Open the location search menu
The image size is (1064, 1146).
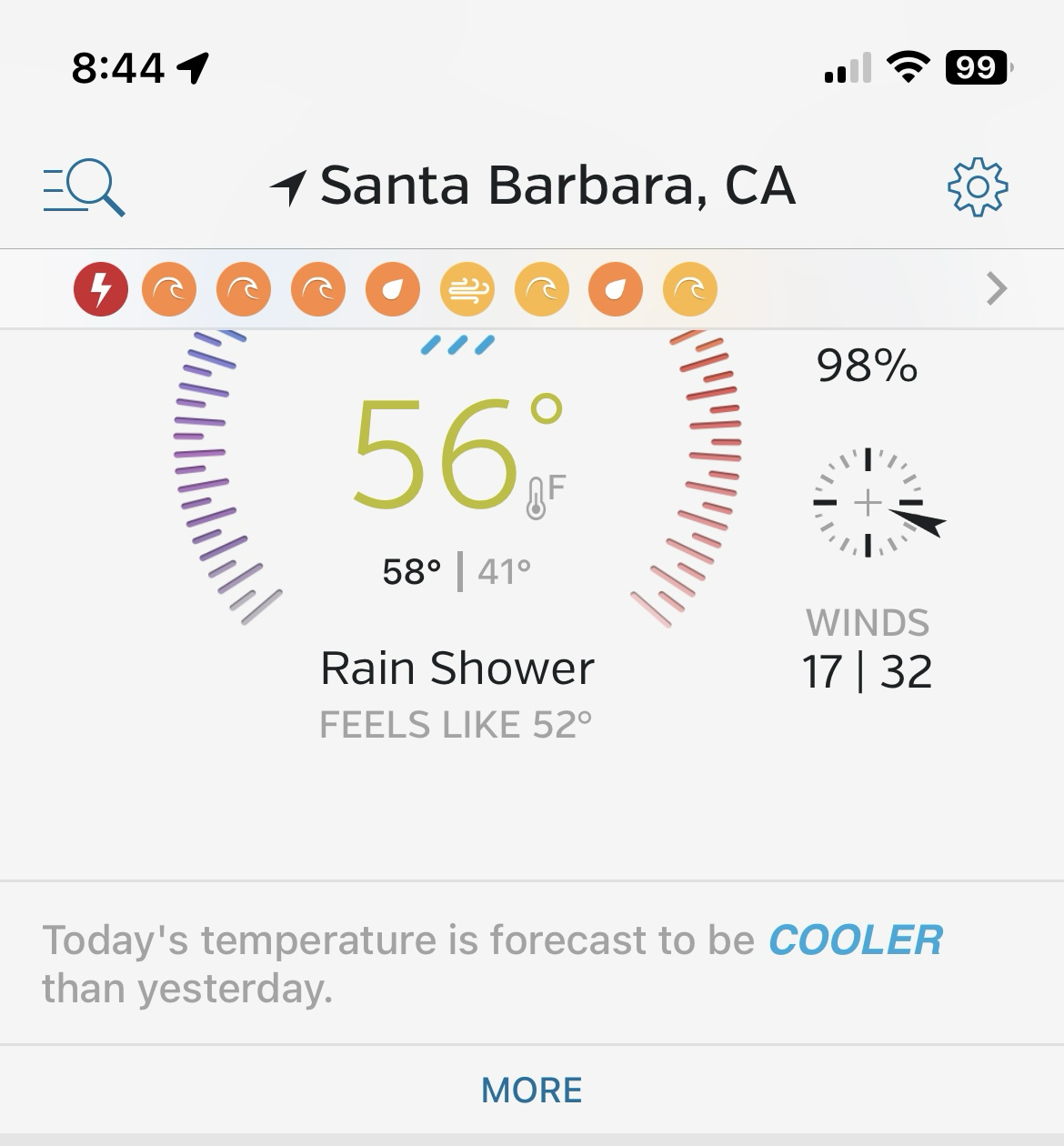pos(84,187)
